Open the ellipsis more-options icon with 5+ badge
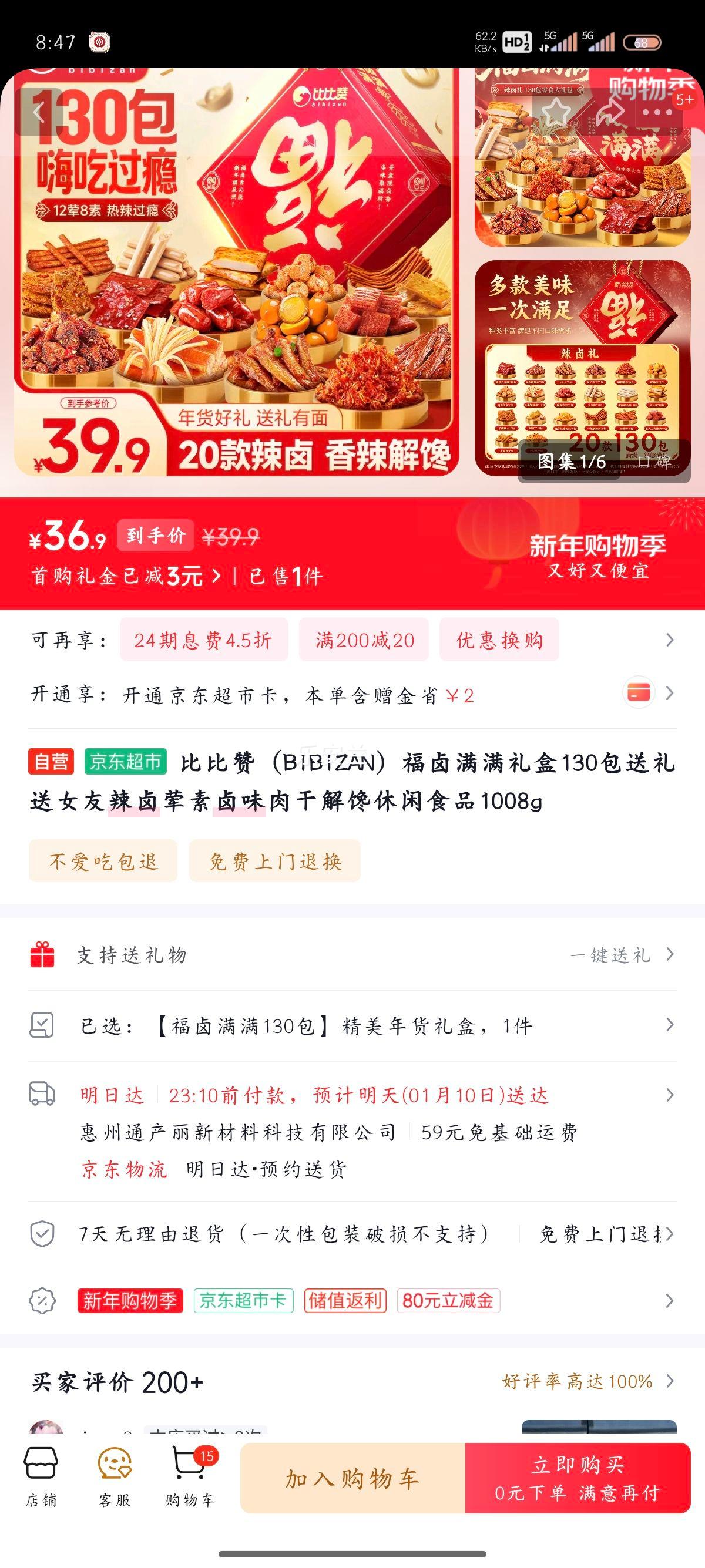705x1568 pixels. coord(656,112)
